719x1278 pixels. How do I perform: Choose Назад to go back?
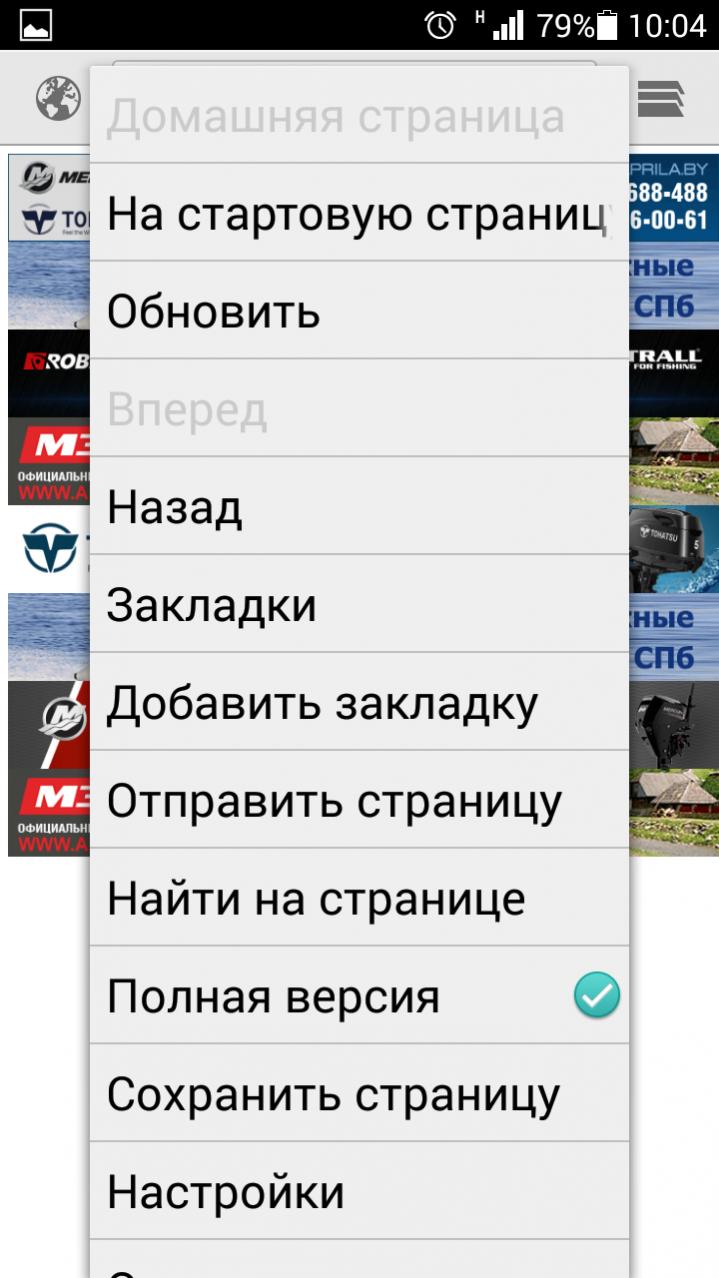point(358,507)
